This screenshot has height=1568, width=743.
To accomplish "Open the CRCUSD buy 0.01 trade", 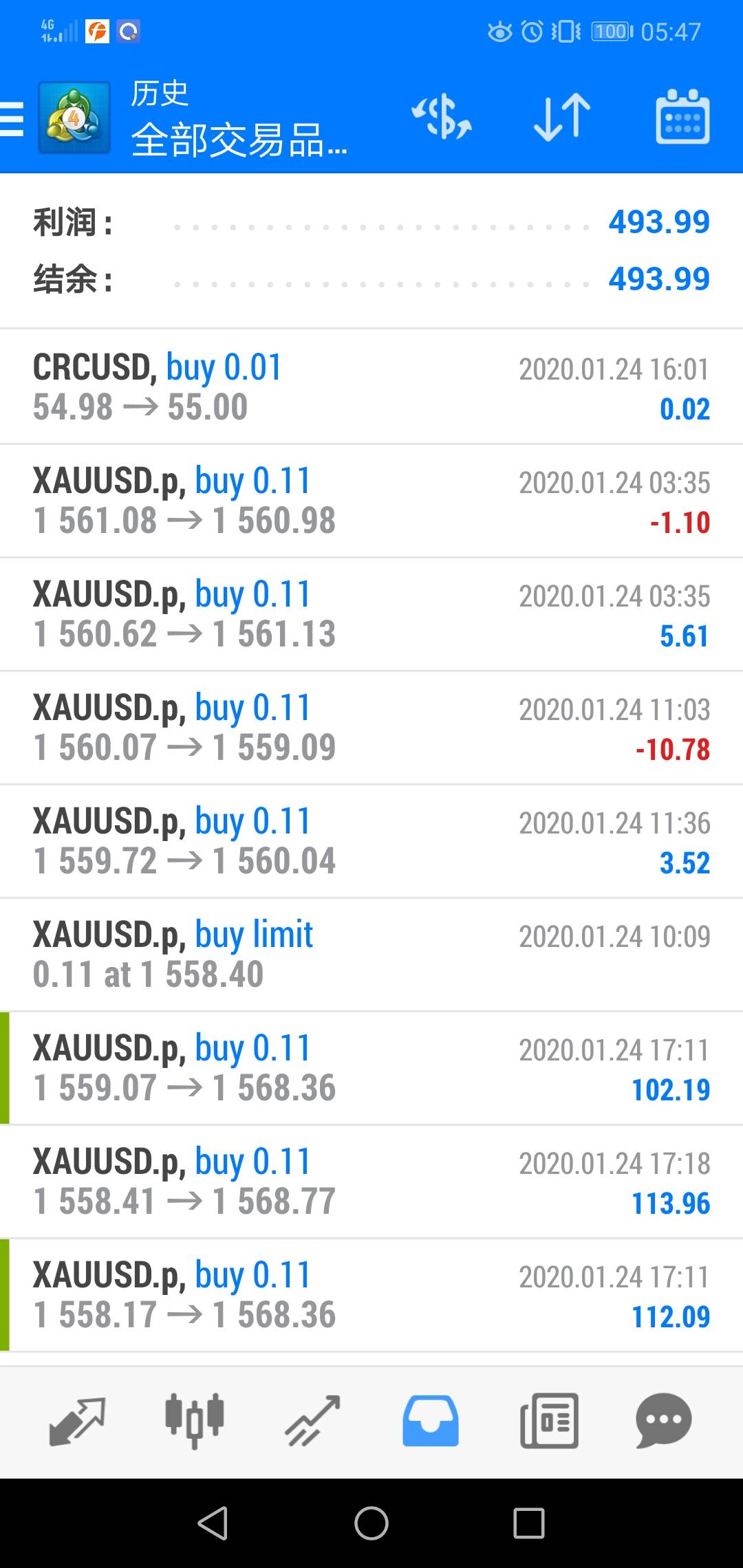I will click(371, 386).
